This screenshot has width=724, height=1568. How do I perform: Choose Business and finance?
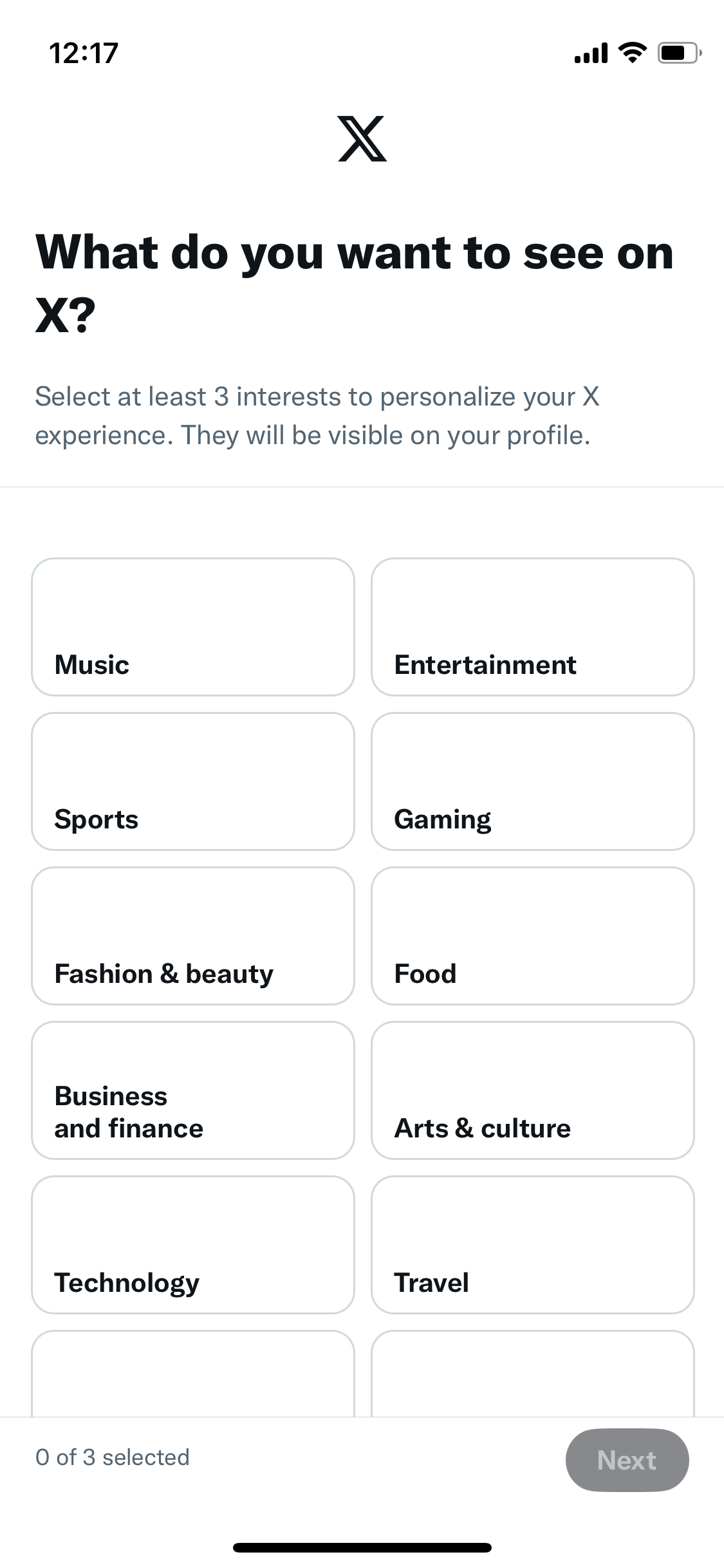193,1090
